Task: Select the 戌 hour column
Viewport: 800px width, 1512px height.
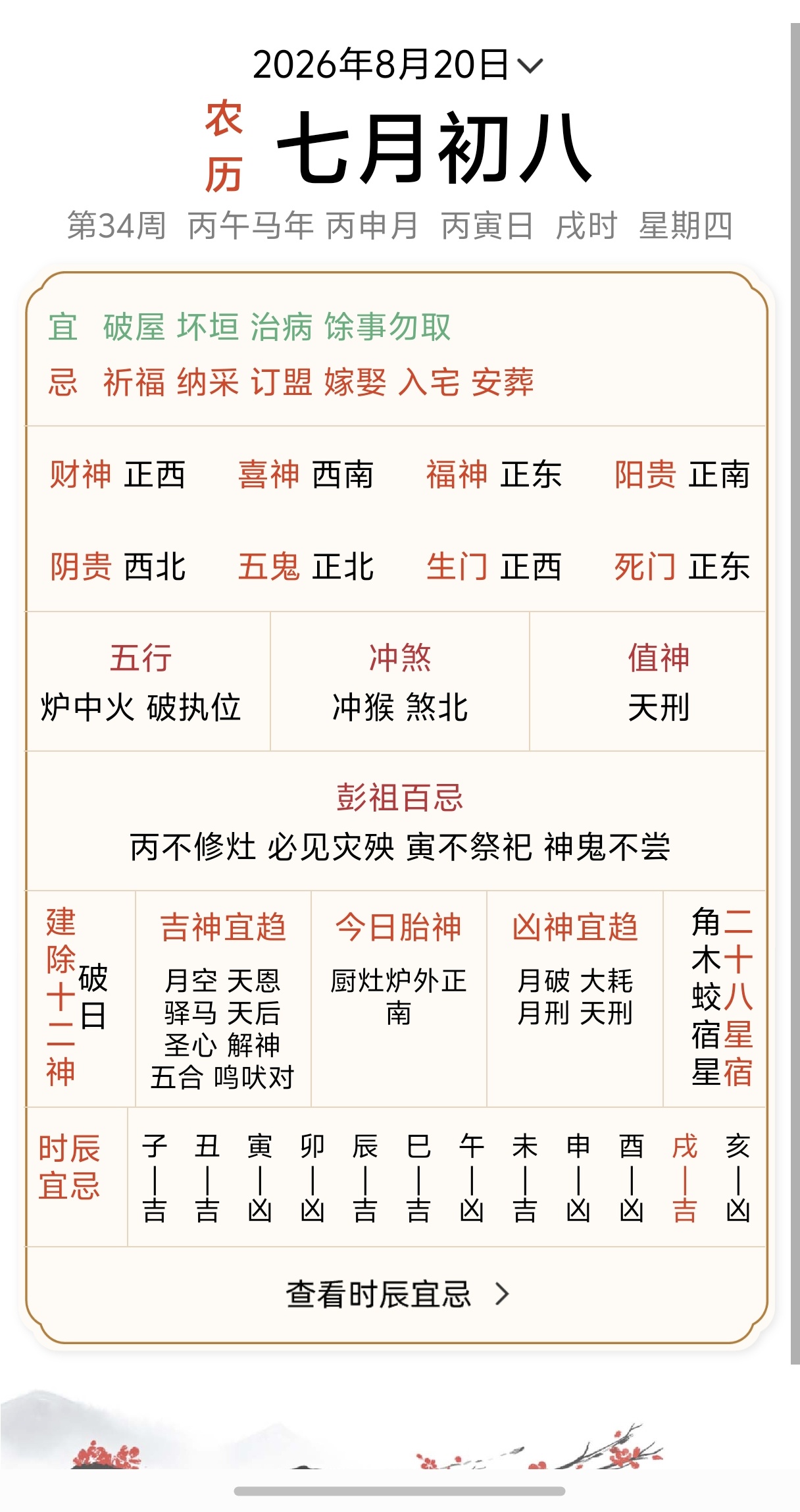Action: 684,1178
